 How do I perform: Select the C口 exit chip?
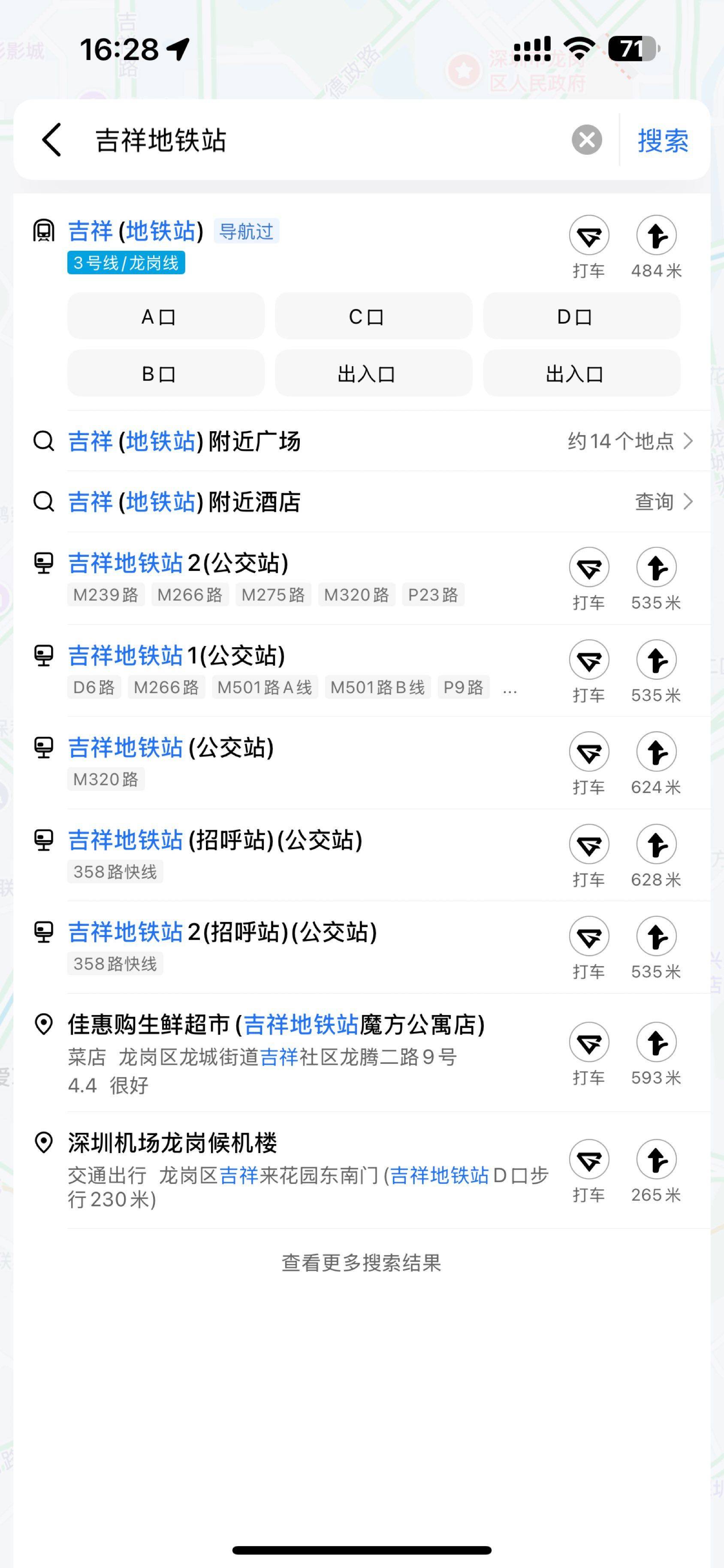click(373, 316)
